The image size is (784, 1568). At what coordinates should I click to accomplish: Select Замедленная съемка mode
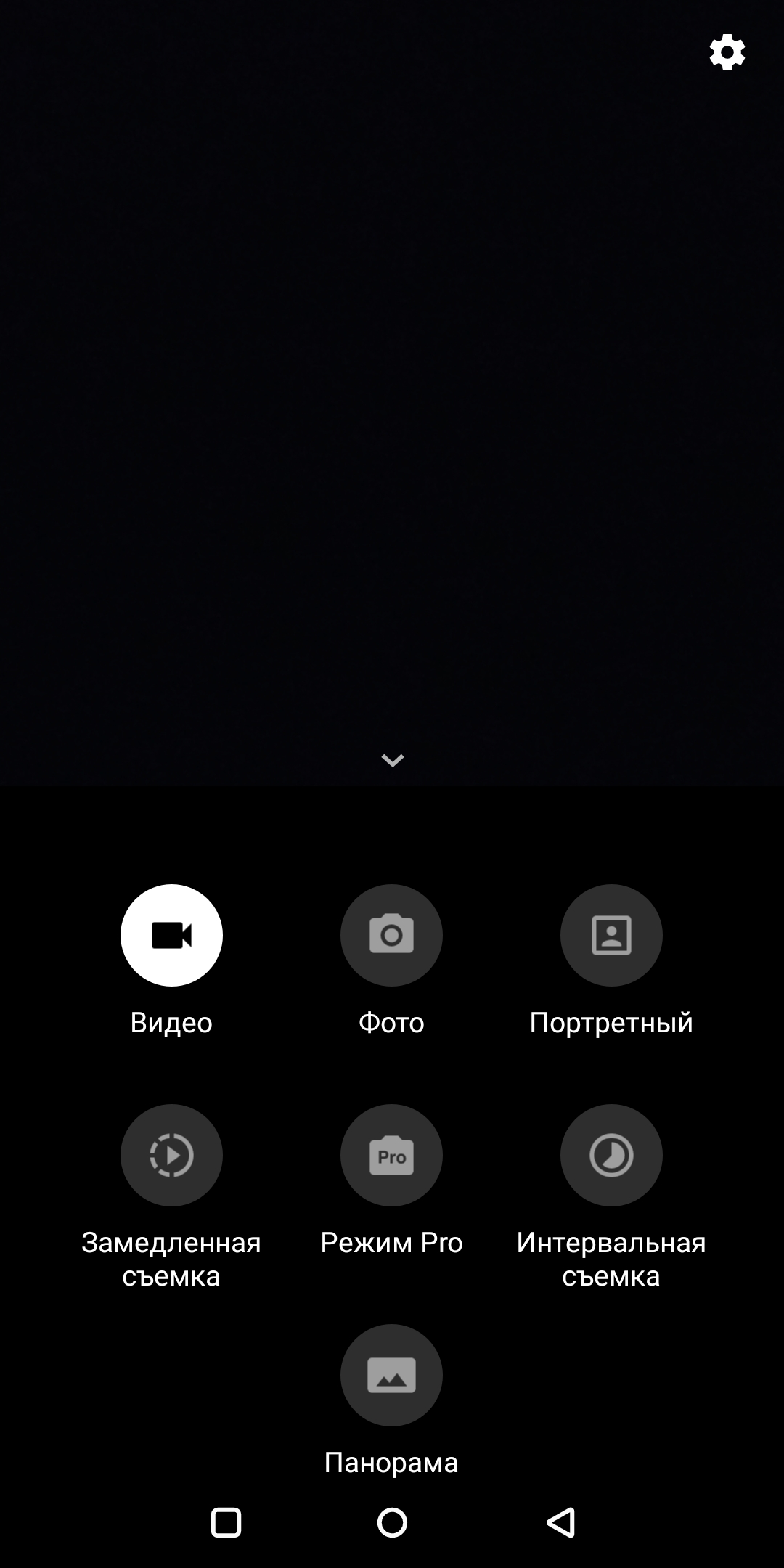[171, 1155]
